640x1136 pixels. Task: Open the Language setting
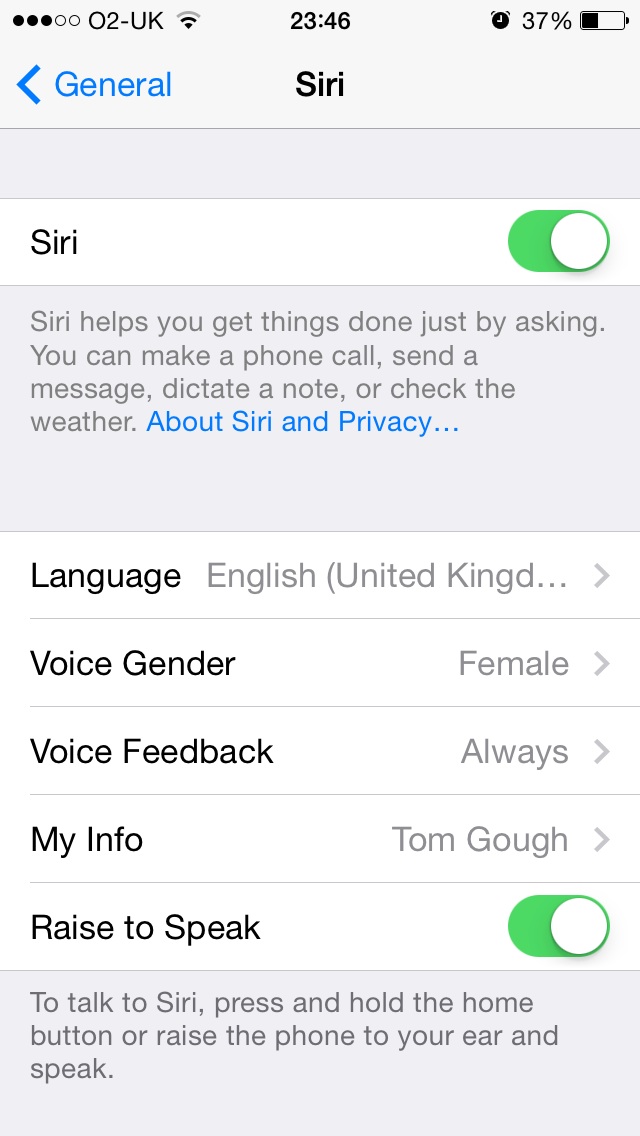tap(320, 576)
